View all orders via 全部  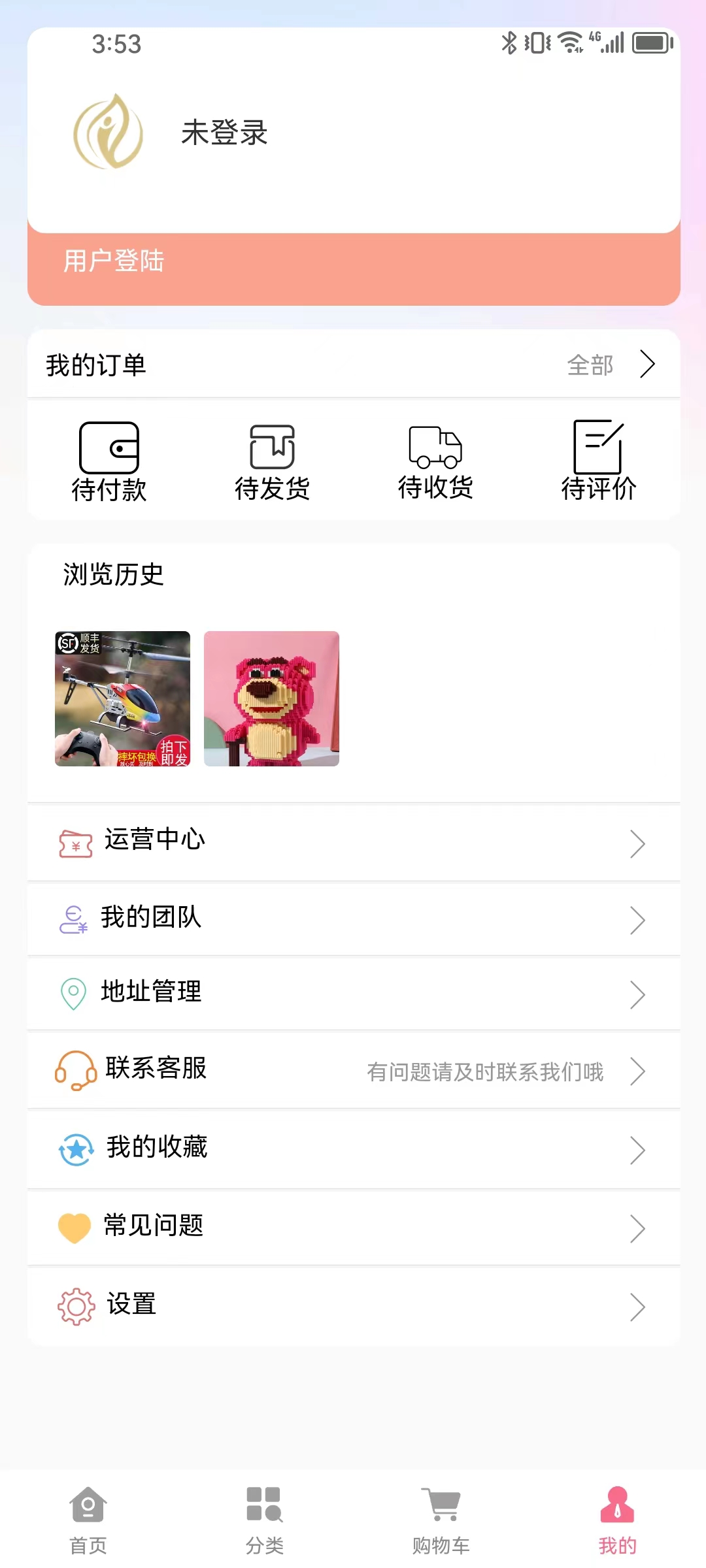609,365
